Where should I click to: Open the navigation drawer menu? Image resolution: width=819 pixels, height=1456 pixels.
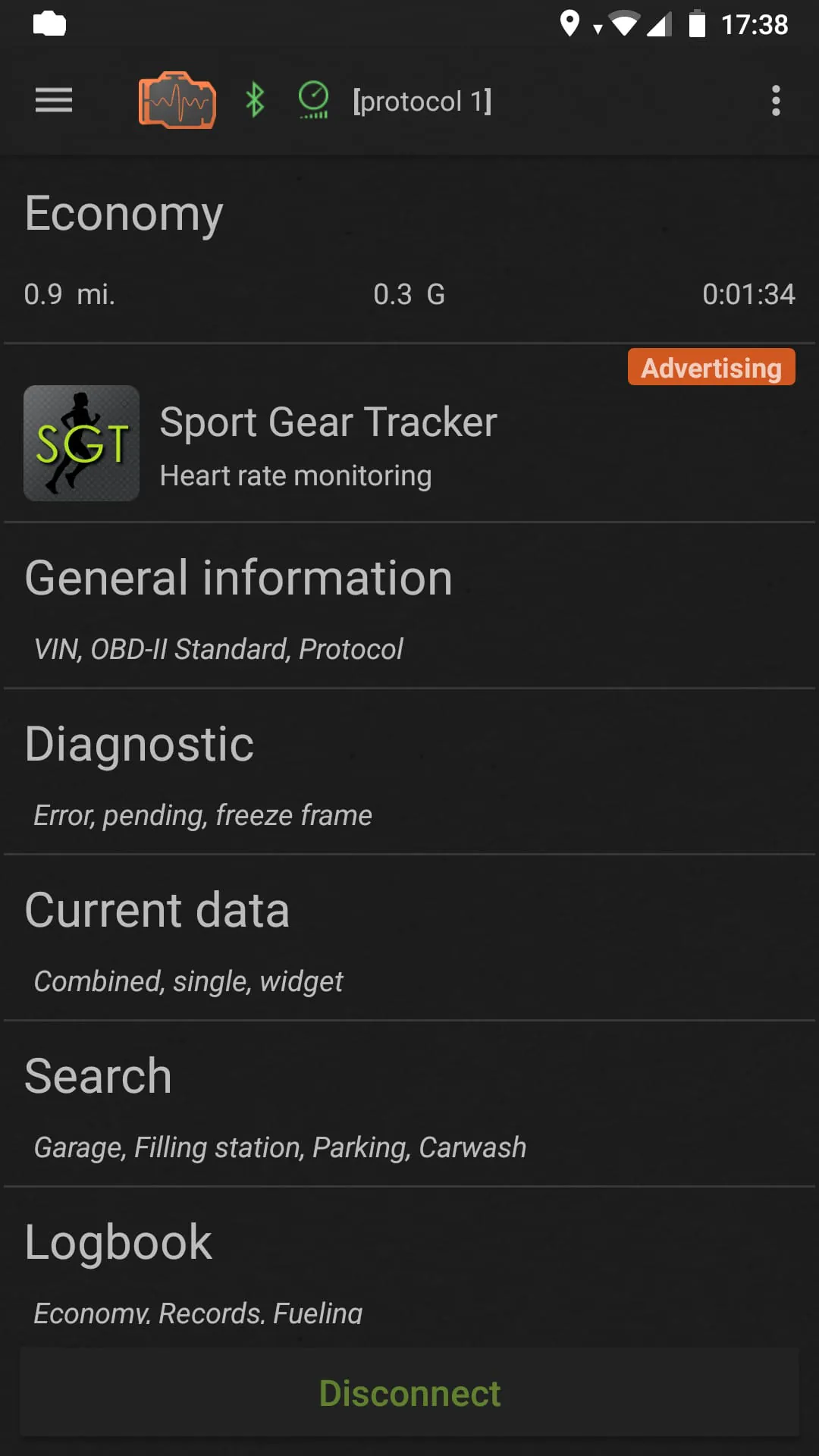[x=53, y=100]
